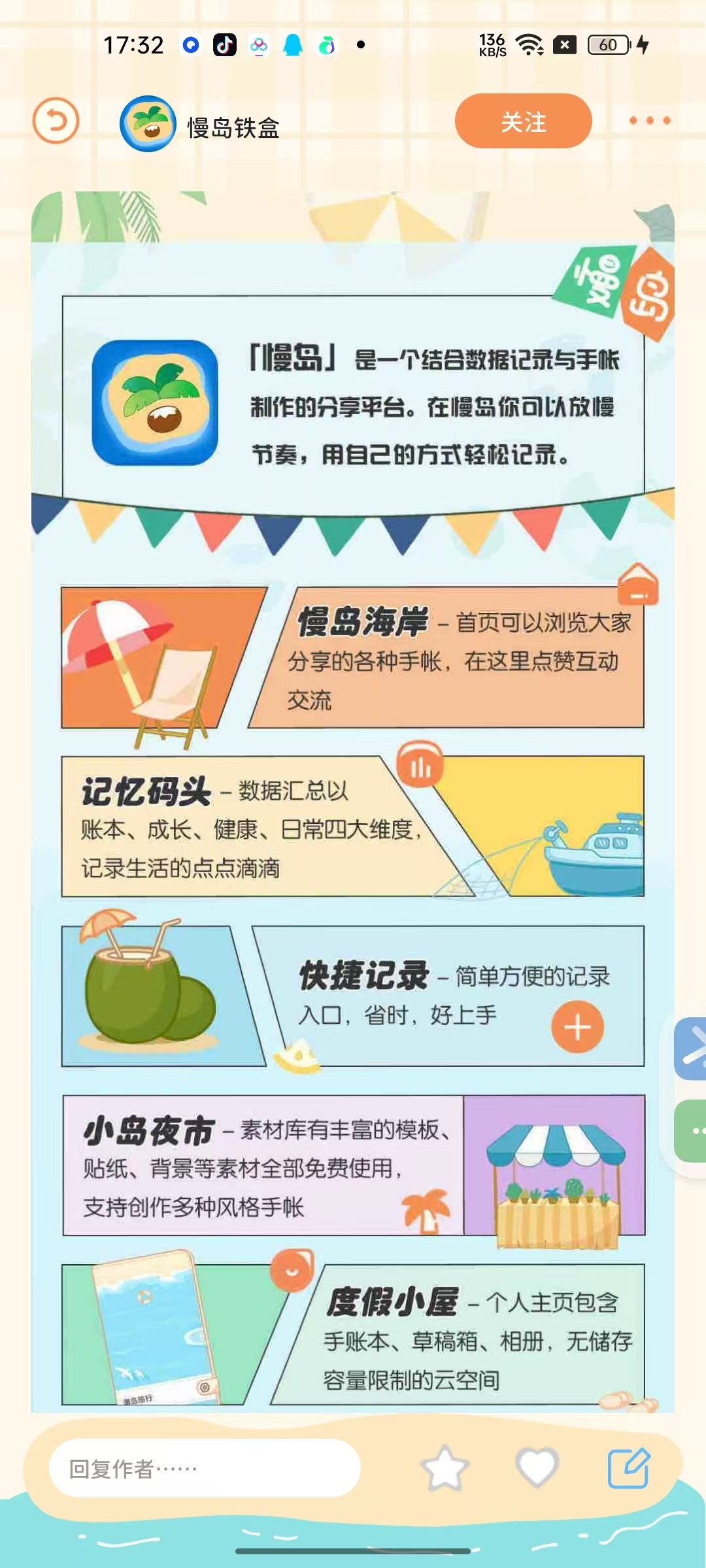
Task: Tap the 回复作者 reply input field
Action: tap(204, 1469)
